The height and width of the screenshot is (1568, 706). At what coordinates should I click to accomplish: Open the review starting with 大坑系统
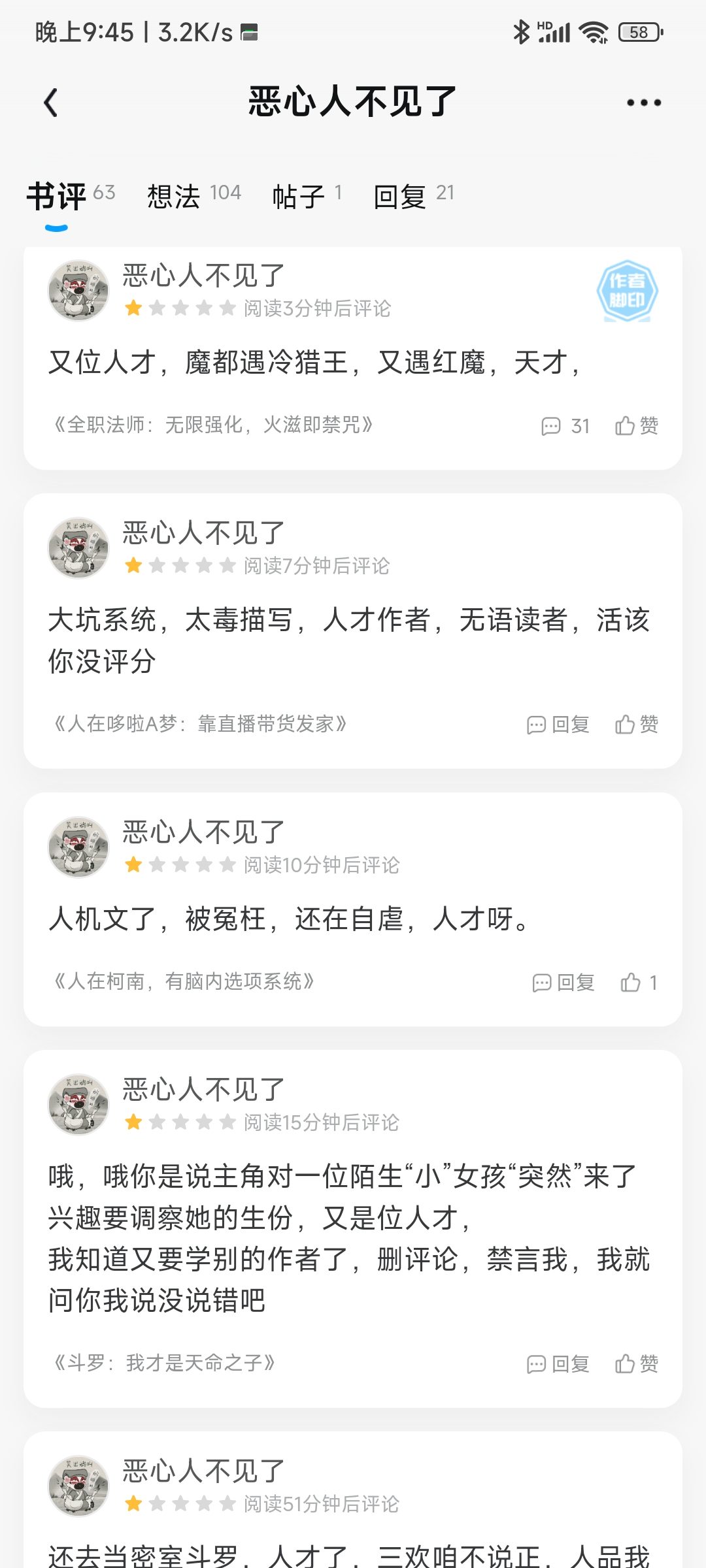(348, 640)
